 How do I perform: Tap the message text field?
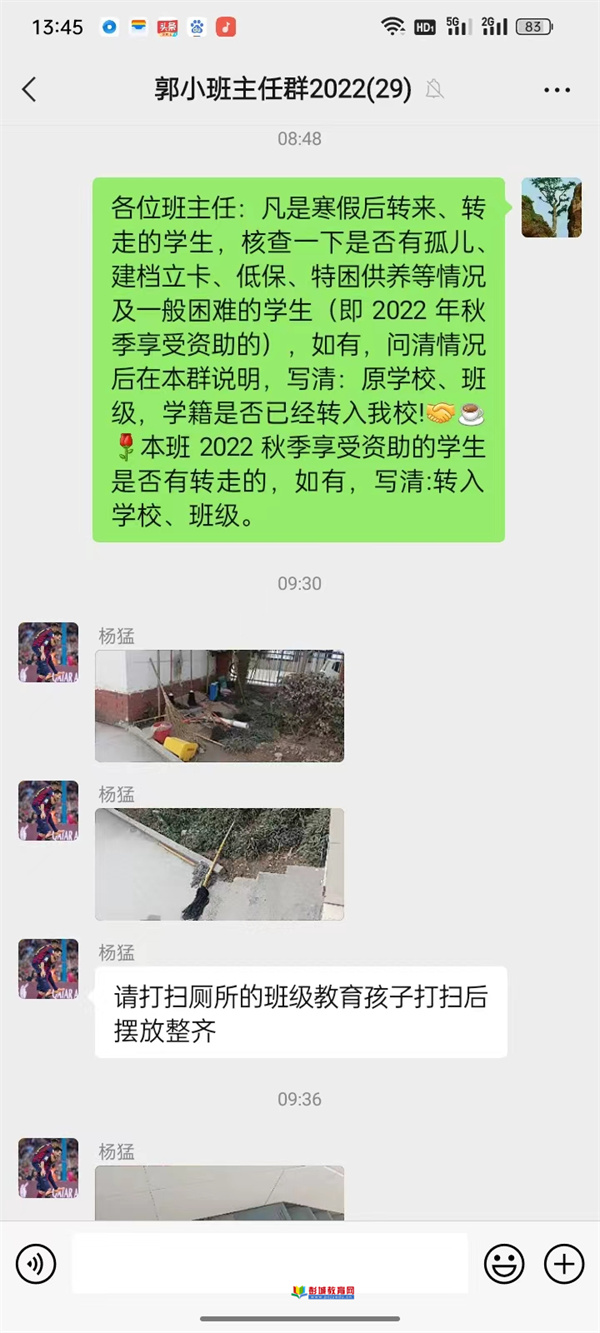pyautogui.click(x=270, y=1263)
